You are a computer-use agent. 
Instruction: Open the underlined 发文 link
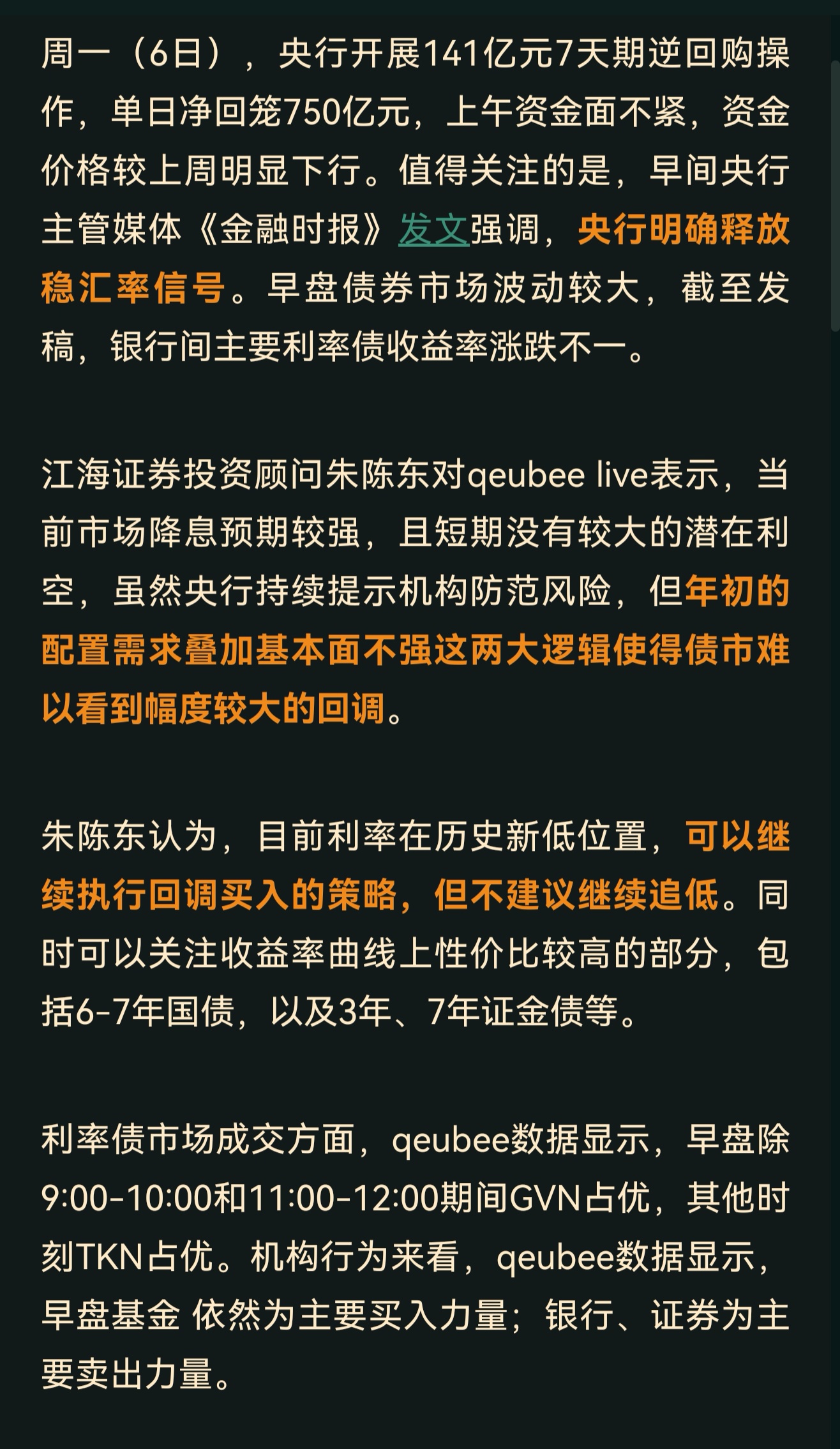pos(434,230)
